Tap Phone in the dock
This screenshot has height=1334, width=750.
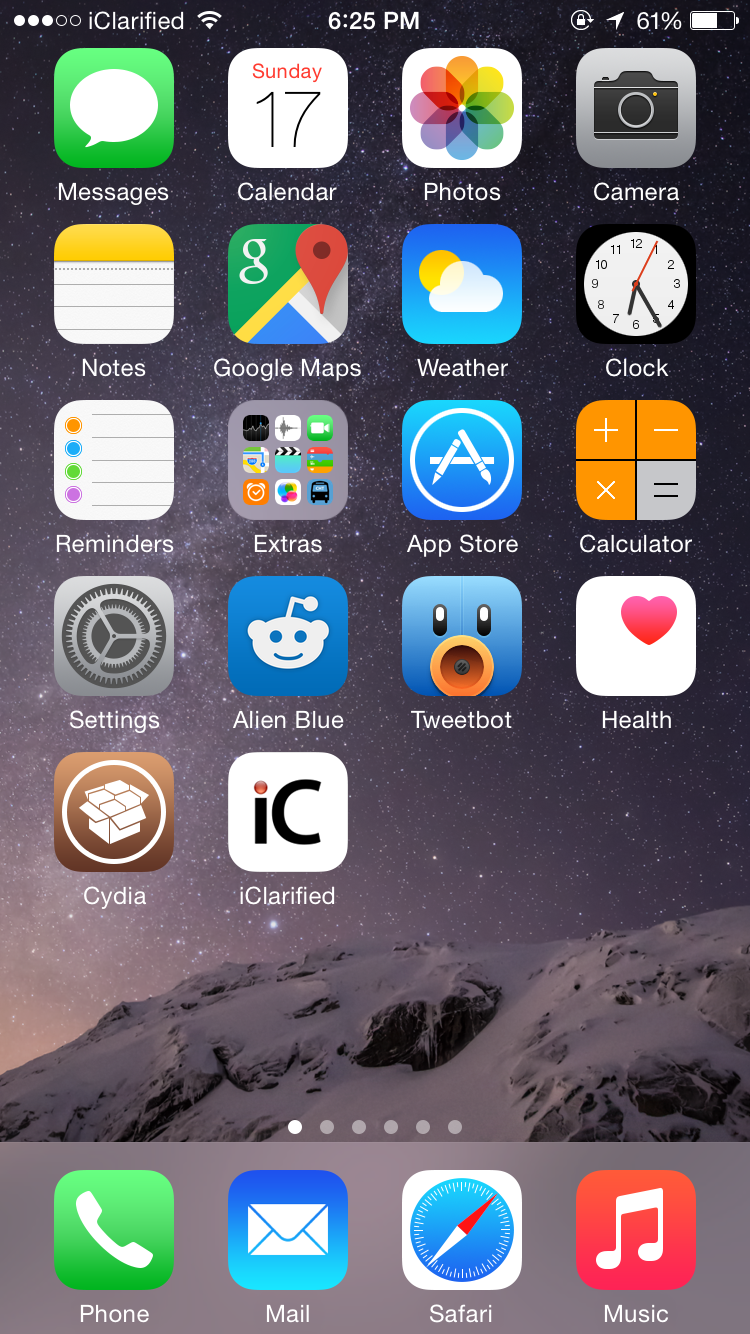tap(114, 1230)
